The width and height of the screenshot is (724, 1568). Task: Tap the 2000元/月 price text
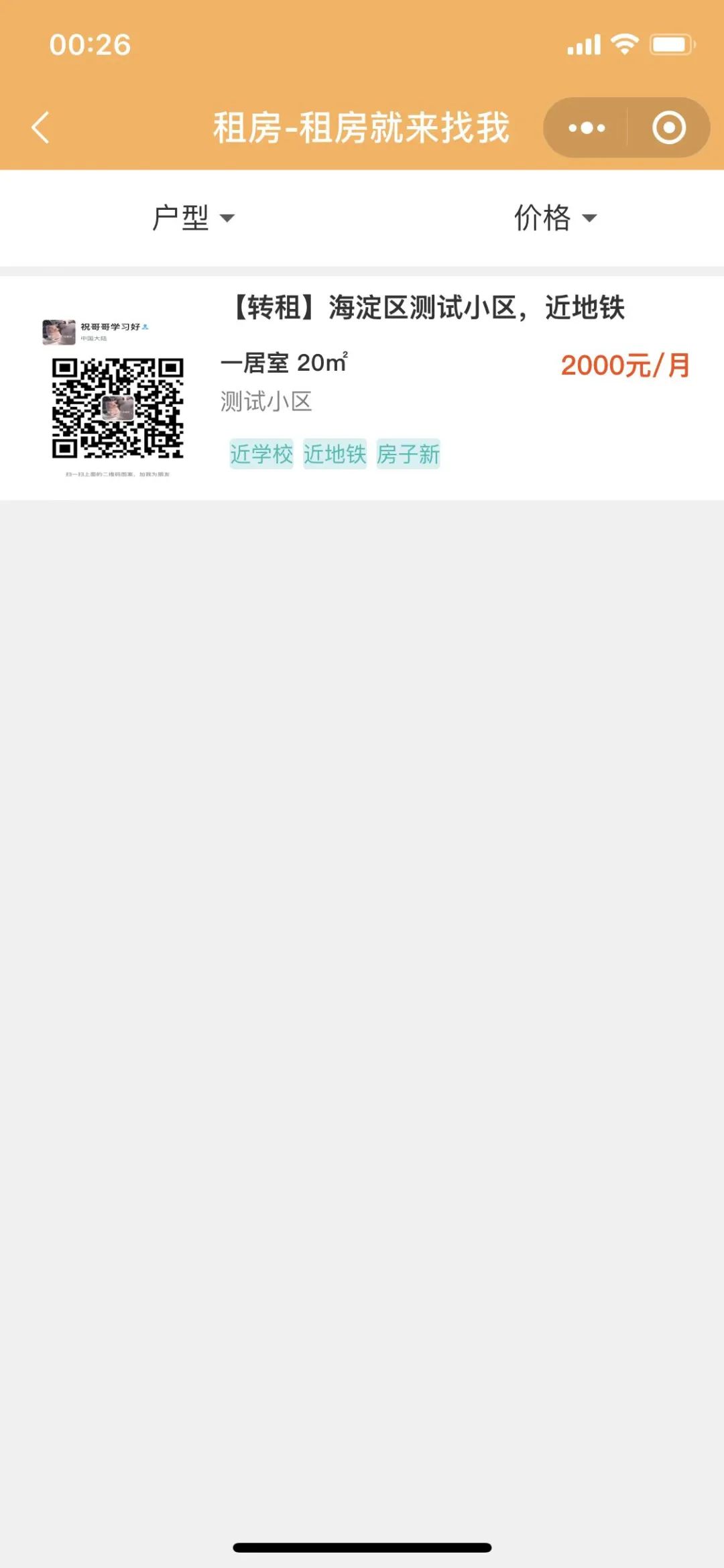point(625,365)
